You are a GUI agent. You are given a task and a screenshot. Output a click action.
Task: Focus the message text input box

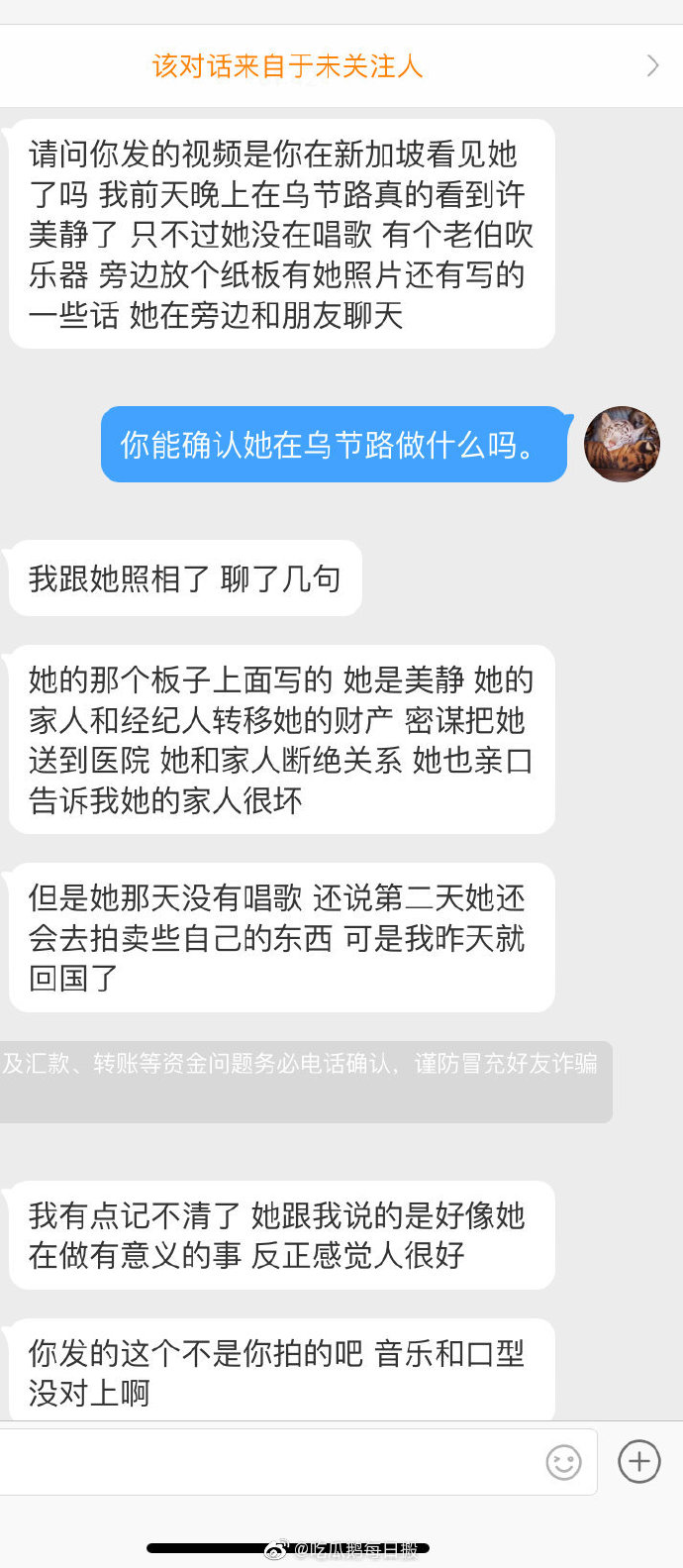(267, 1462)
